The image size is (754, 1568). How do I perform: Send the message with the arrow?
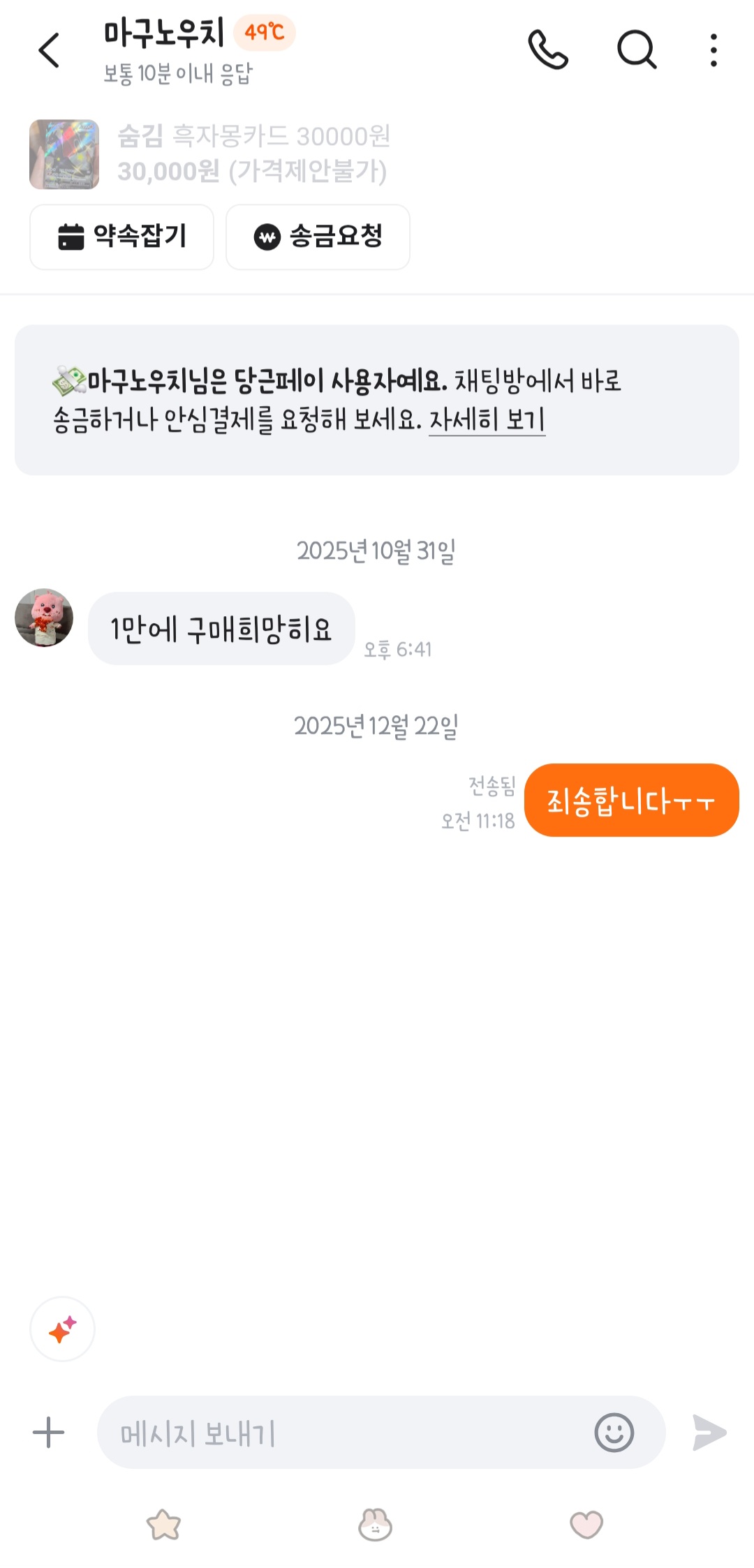709,1433
